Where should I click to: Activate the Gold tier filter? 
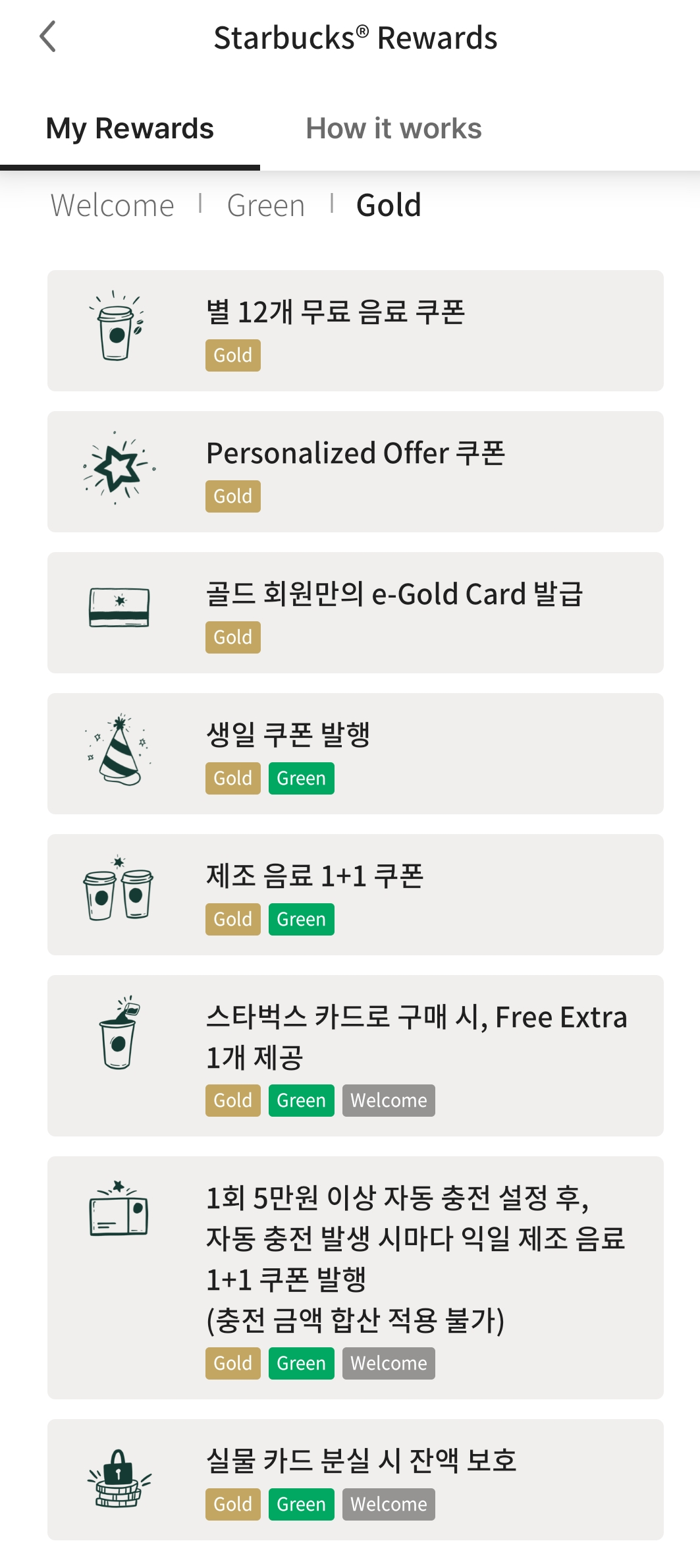388,204
